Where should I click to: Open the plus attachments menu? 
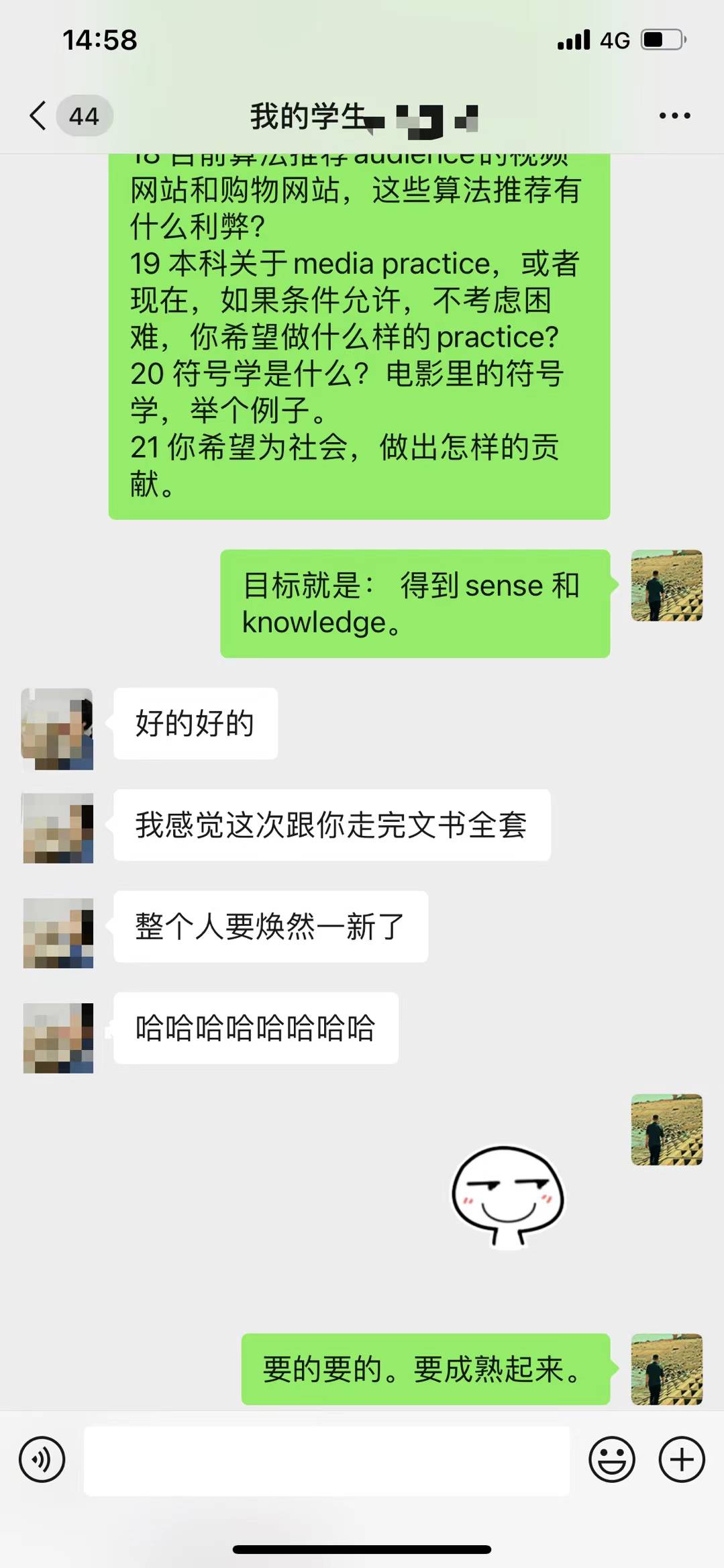pyautogui.click(x=682, y=1459)
